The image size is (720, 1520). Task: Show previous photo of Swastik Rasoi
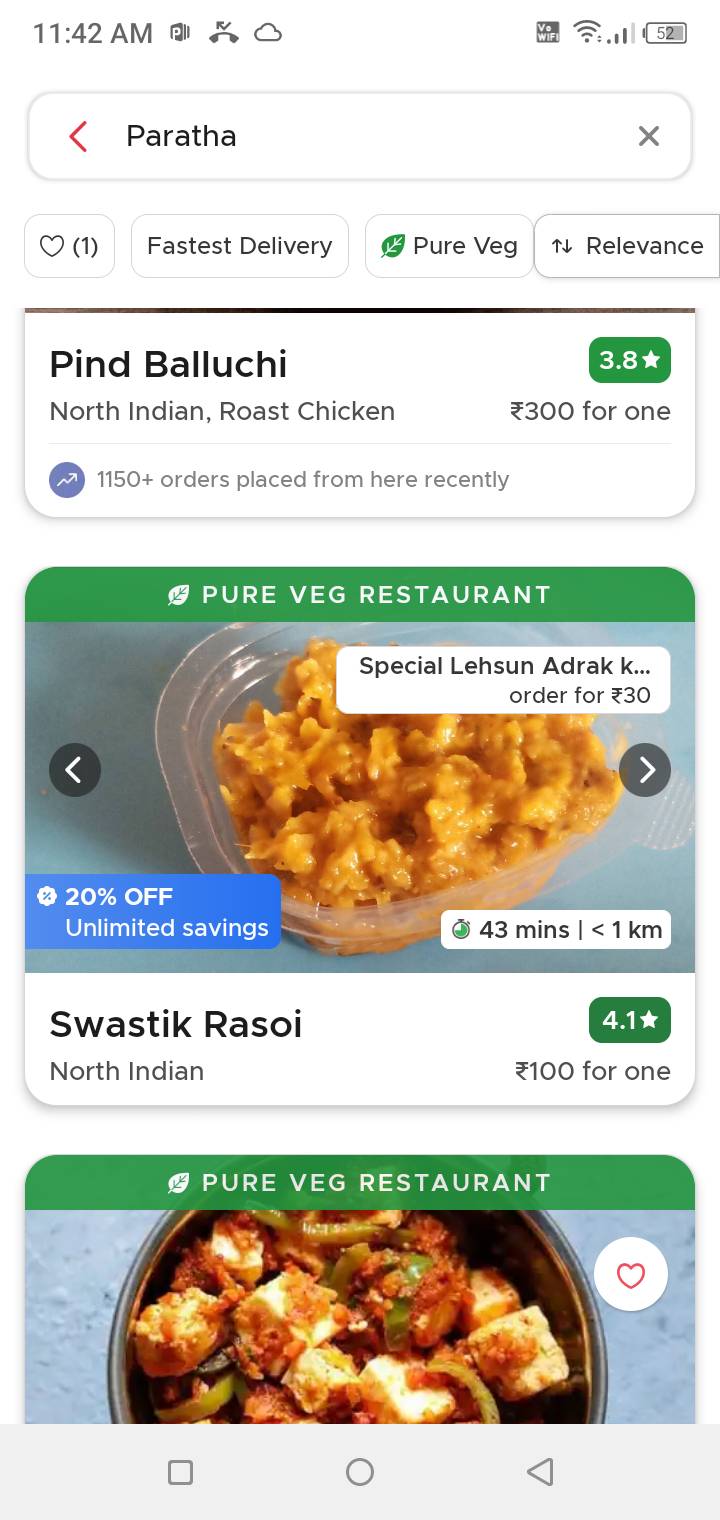75,770
